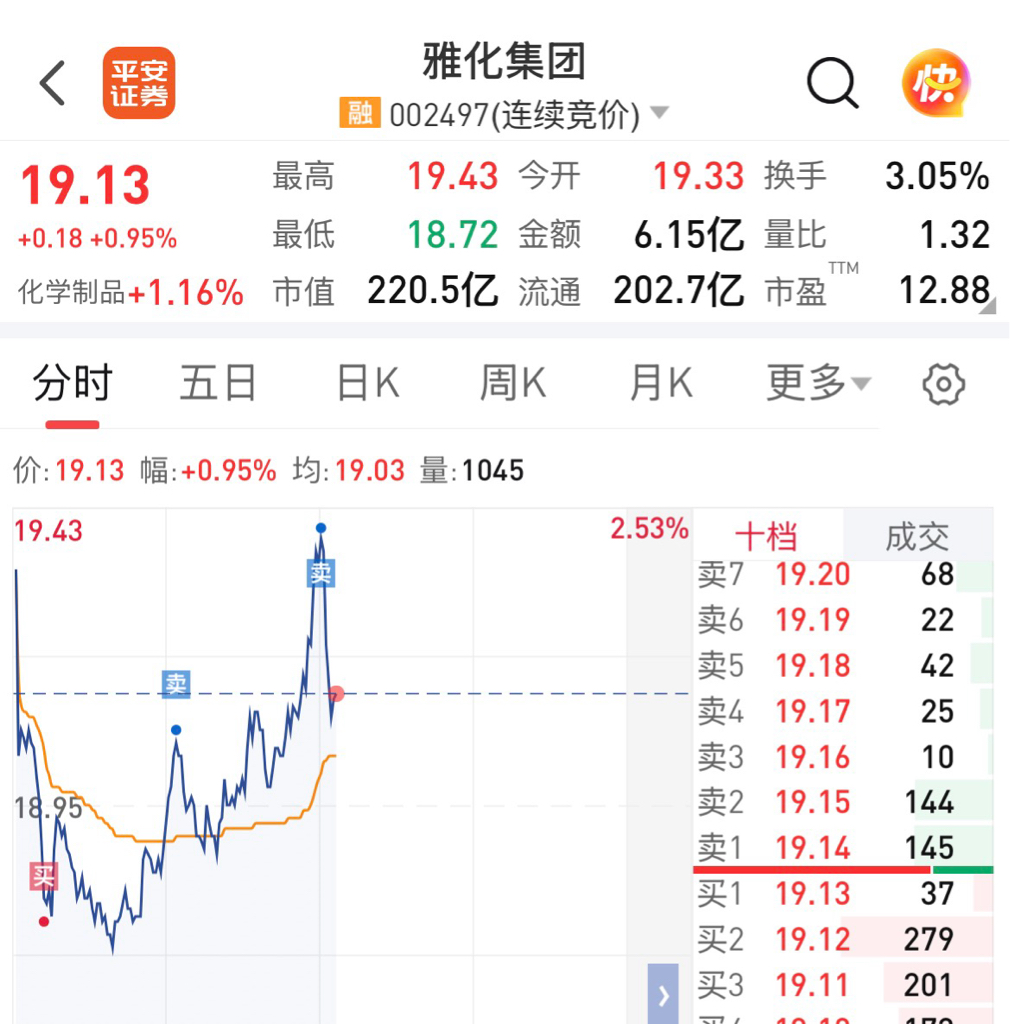
Task: Open chart settings gear icon
Action: [943, 384]
